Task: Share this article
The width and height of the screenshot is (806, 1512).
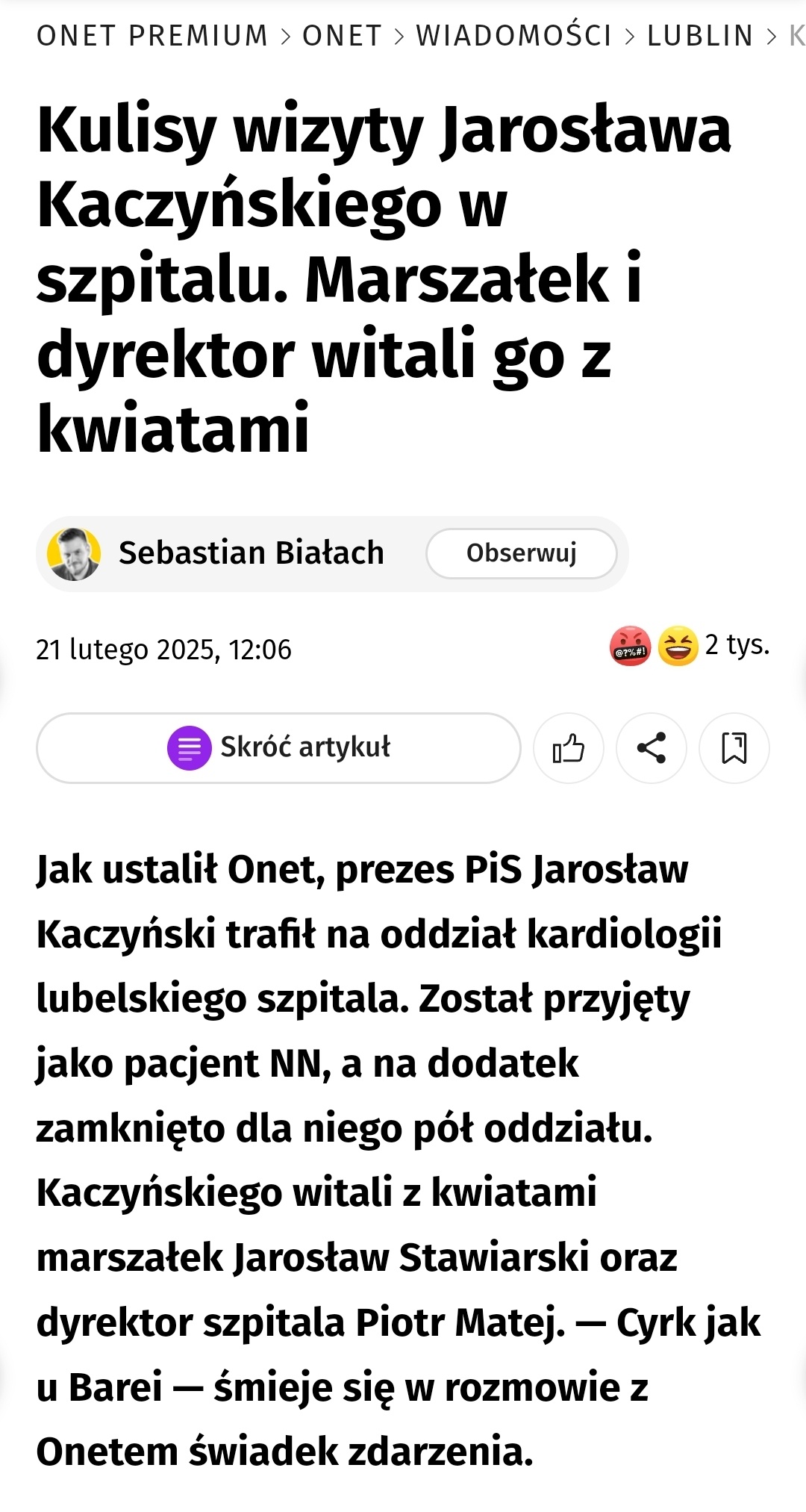Action: pyautogui.click(x=652, y=747)
